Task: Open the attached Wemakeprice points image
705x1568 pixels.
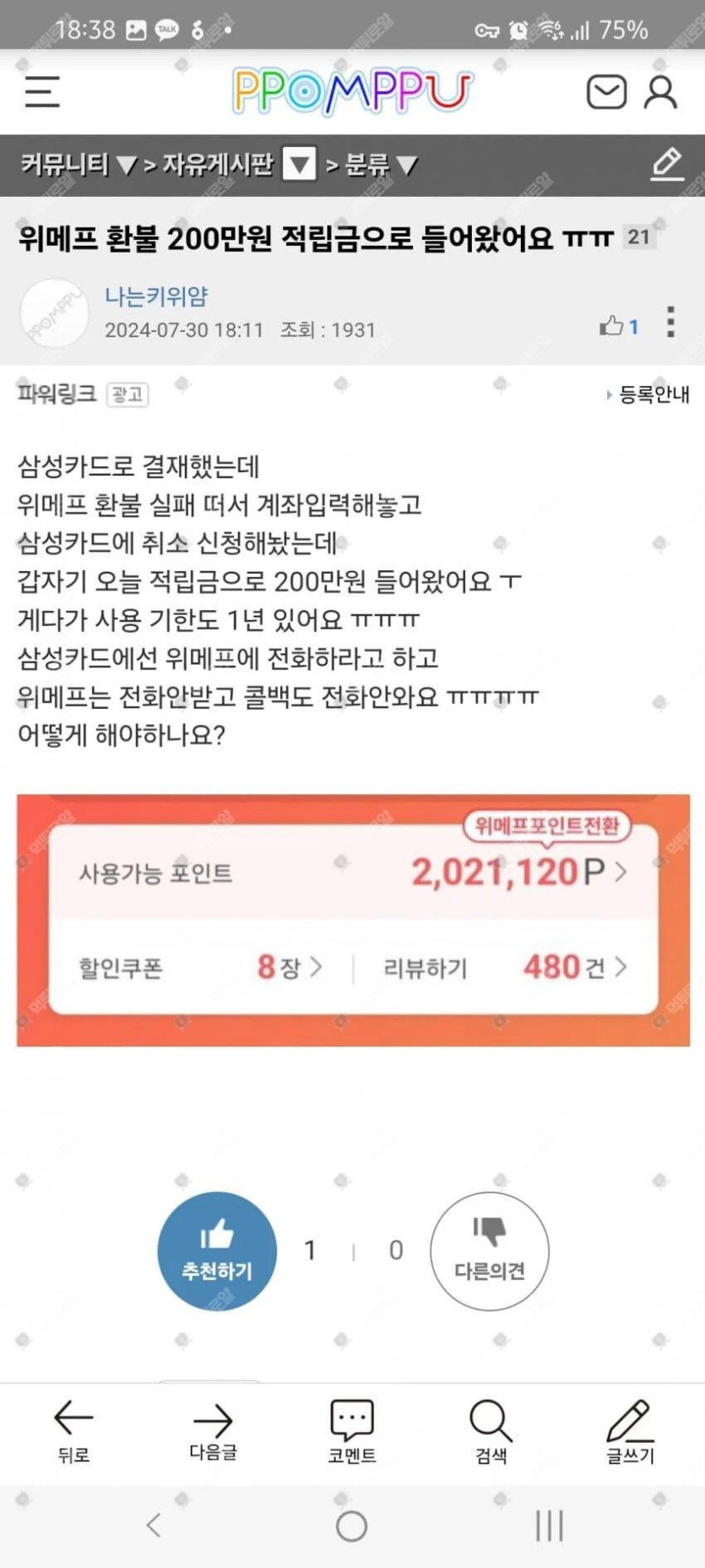Action: point(353,919)
